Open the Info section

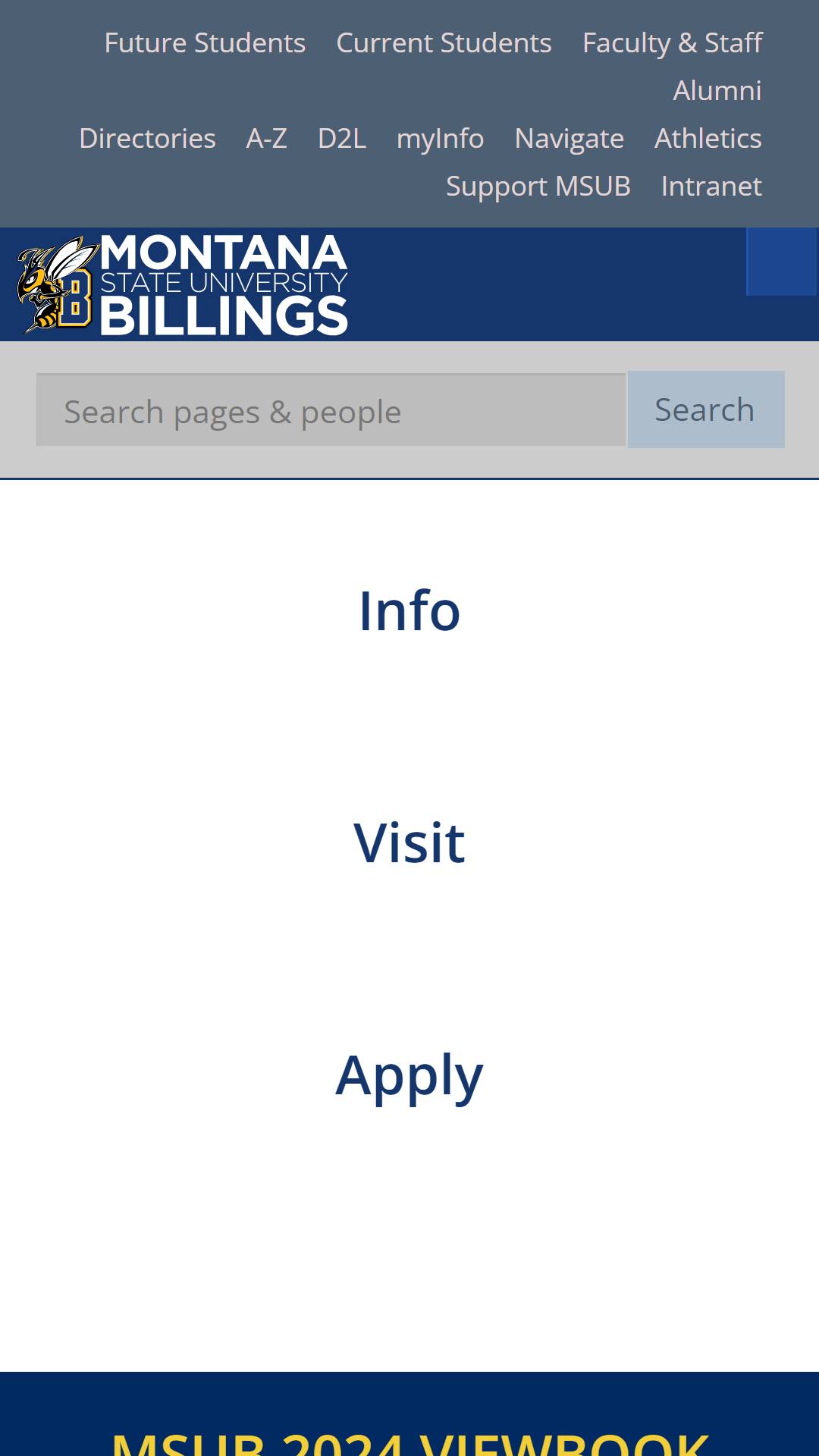(409, 610)
